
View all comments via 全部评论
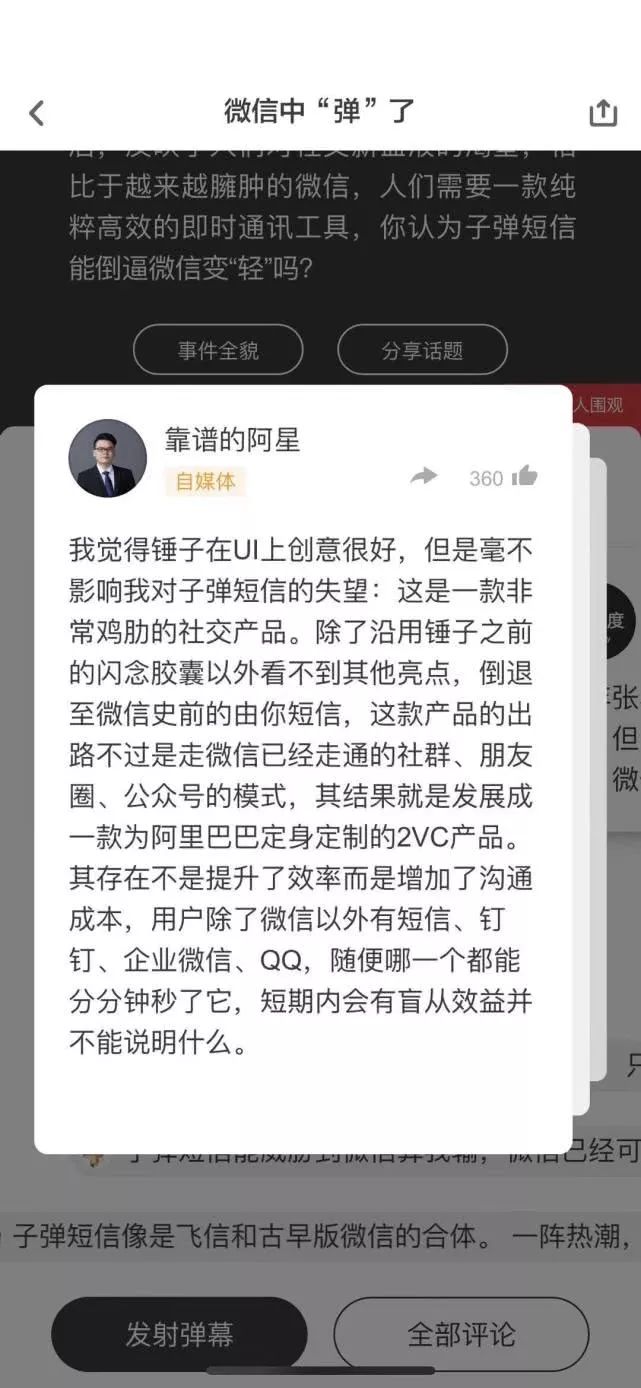coord(461,1334)
